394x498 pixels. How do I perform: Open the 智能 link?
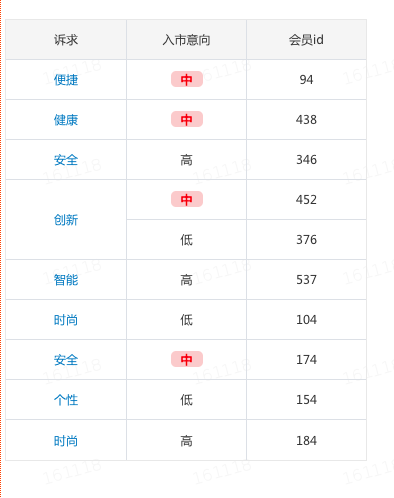(66, 280)
